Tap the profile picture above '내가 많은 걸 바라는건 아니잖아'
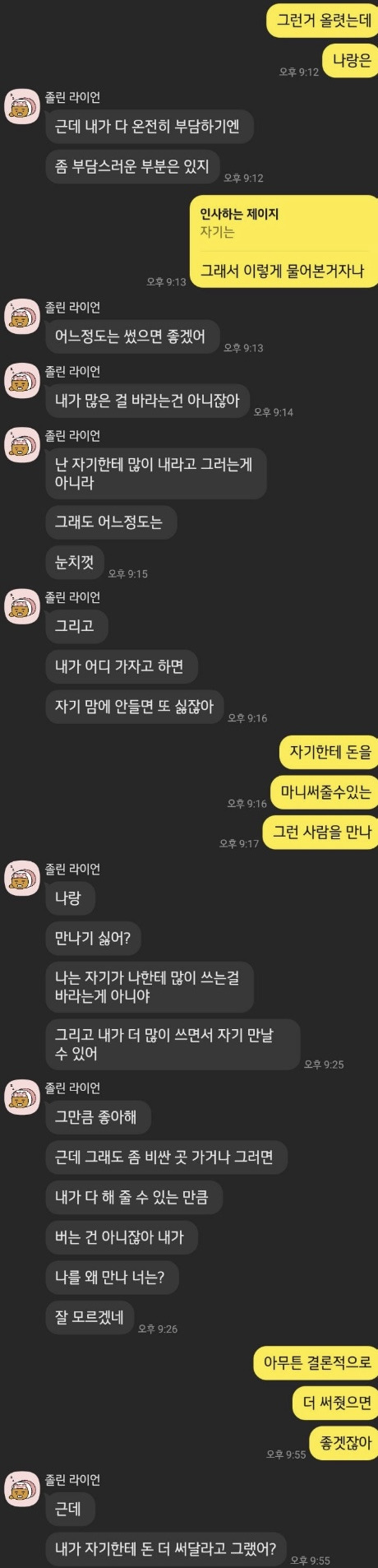The image size is (378, 1568). 22,381
